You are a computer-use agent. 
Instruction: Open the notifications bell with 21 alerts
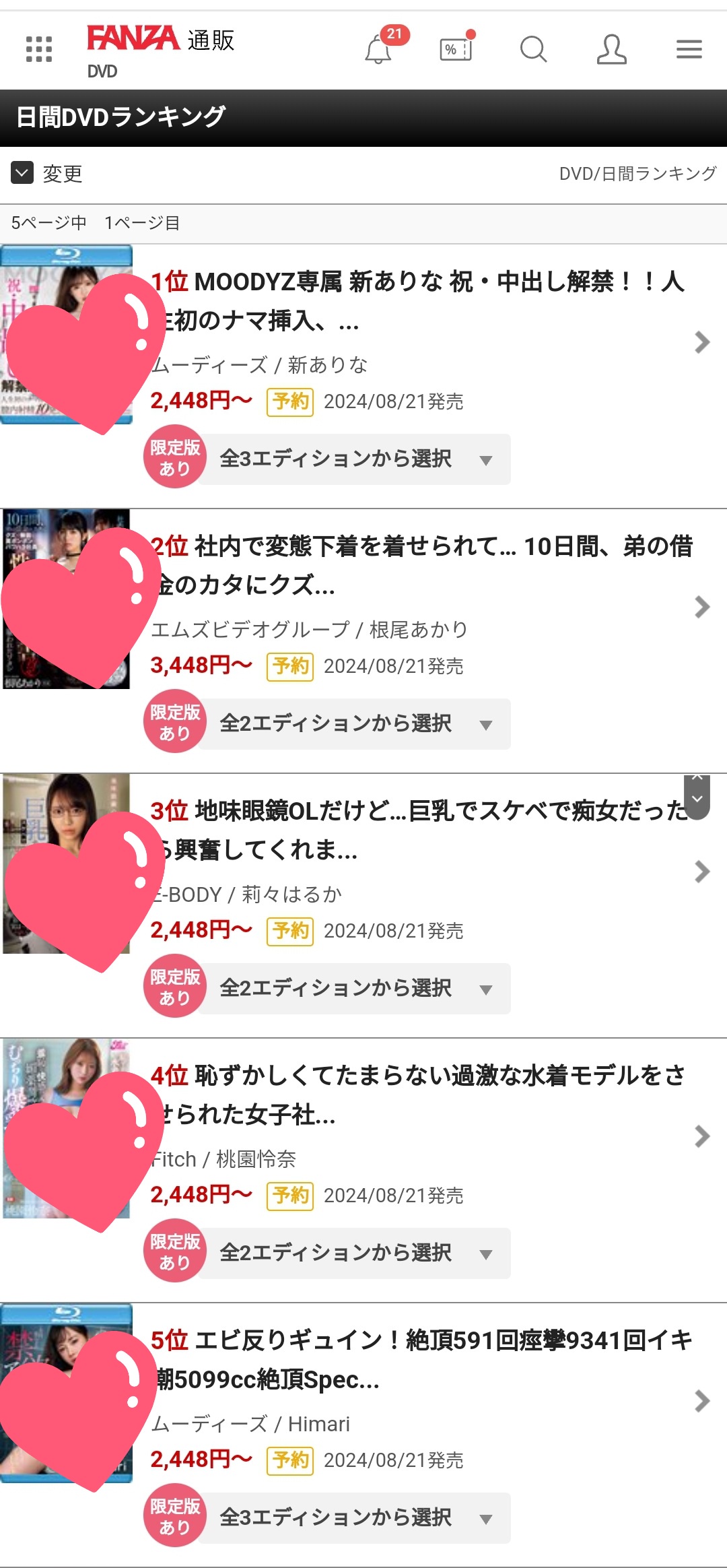click(379, 49)
